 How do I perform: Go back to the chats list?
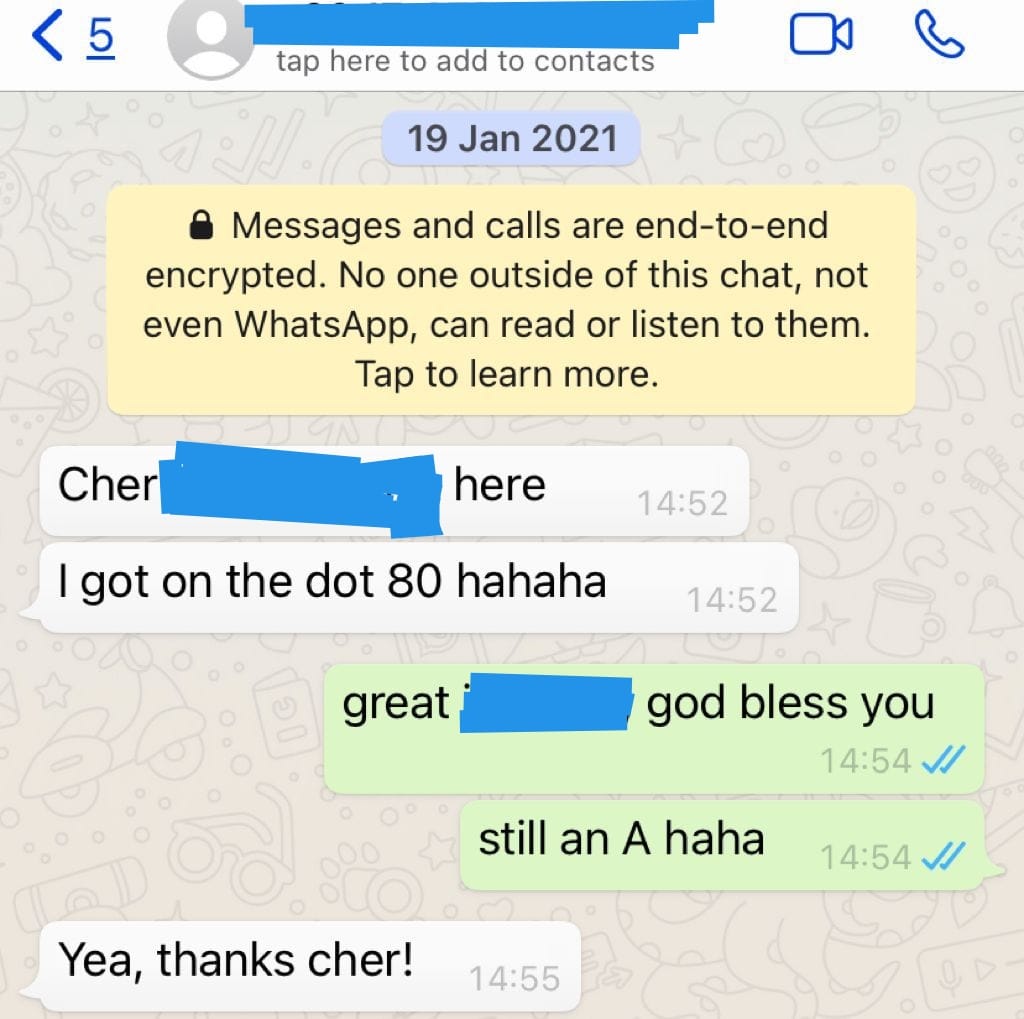72,37
